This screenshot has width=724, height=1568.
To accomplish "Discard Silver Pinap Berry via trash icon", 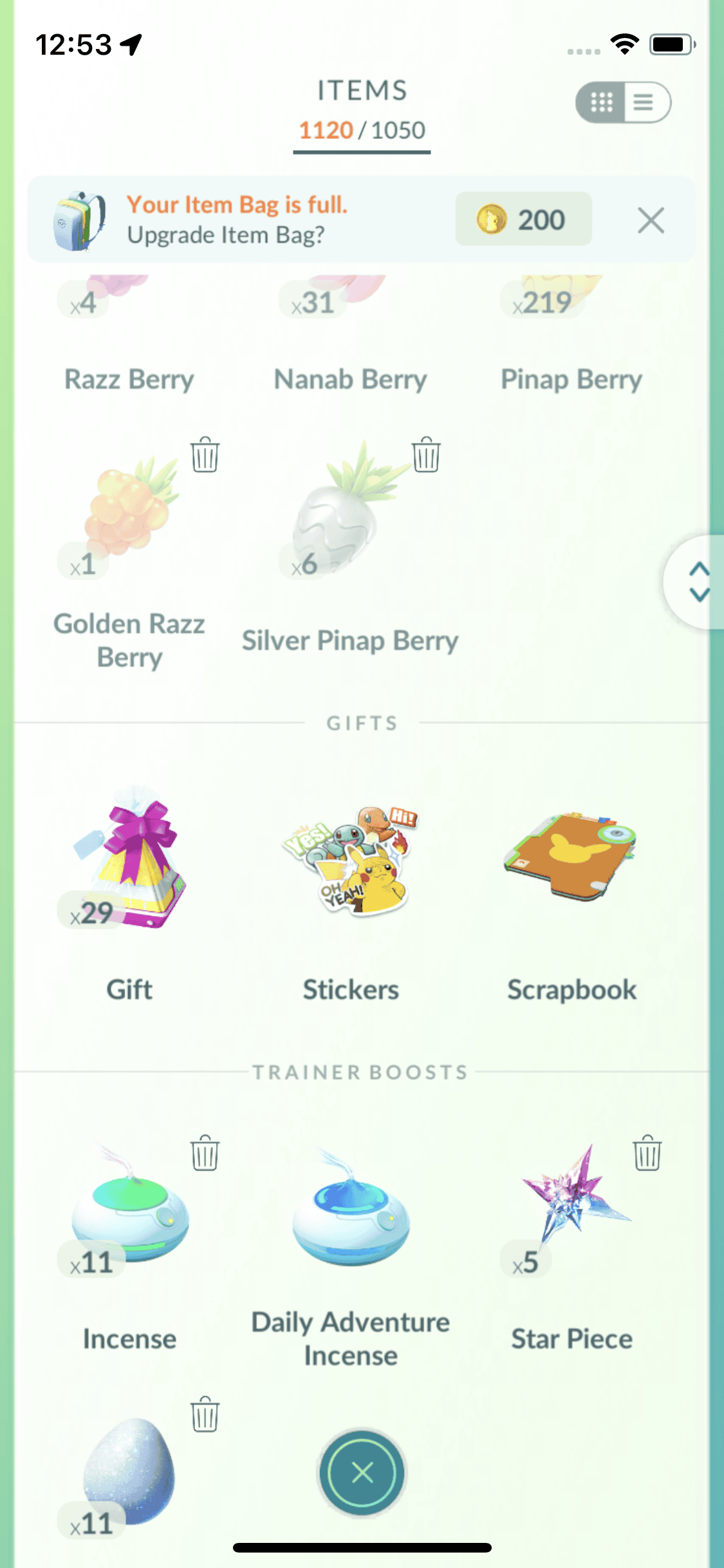I will click(x=426, y=455).
